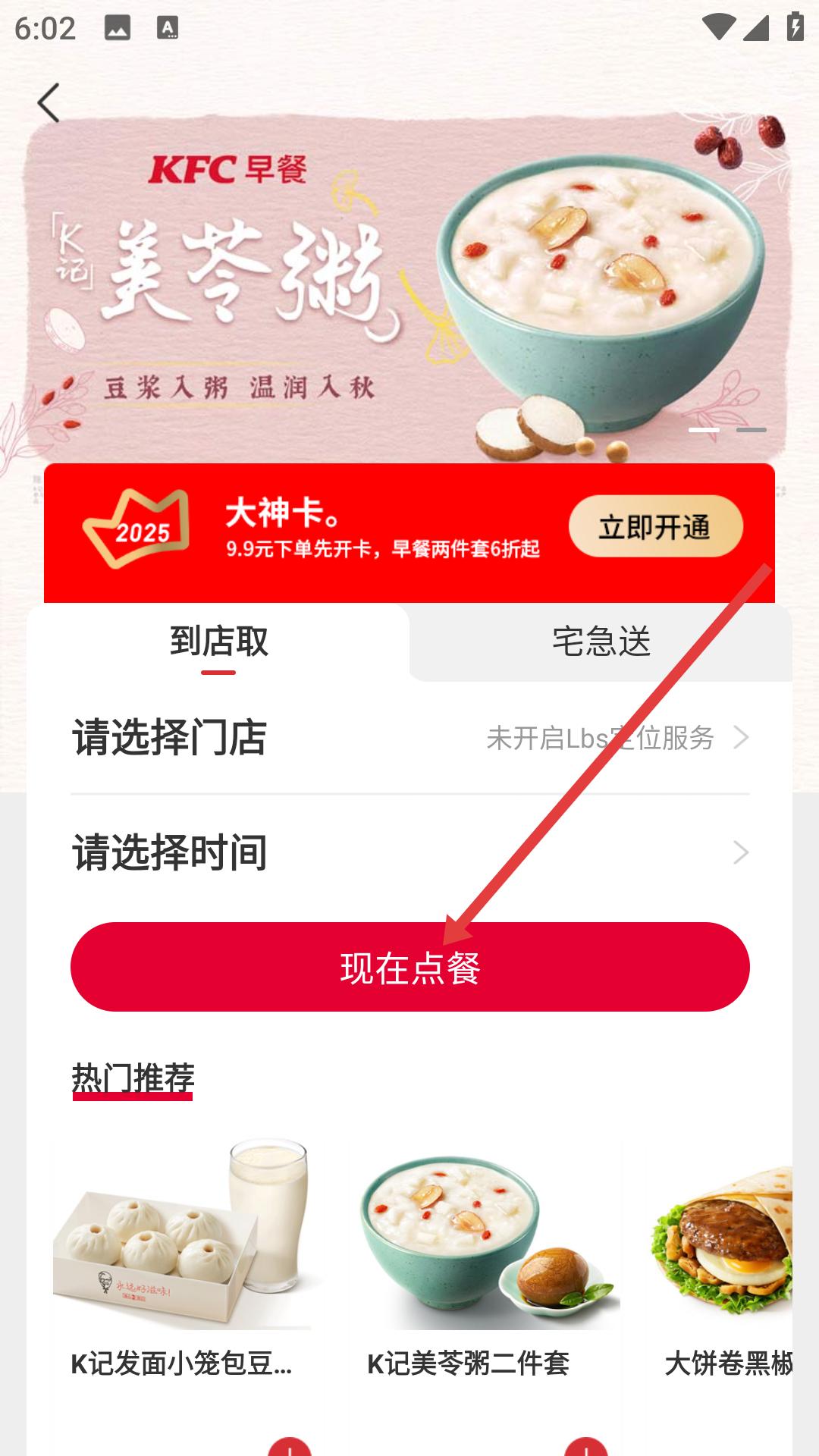The height and width of the screenshot is (1456, 819).
Task: Tap 立即开通 to activate 大神卡
Action: (x=655, y=526)
